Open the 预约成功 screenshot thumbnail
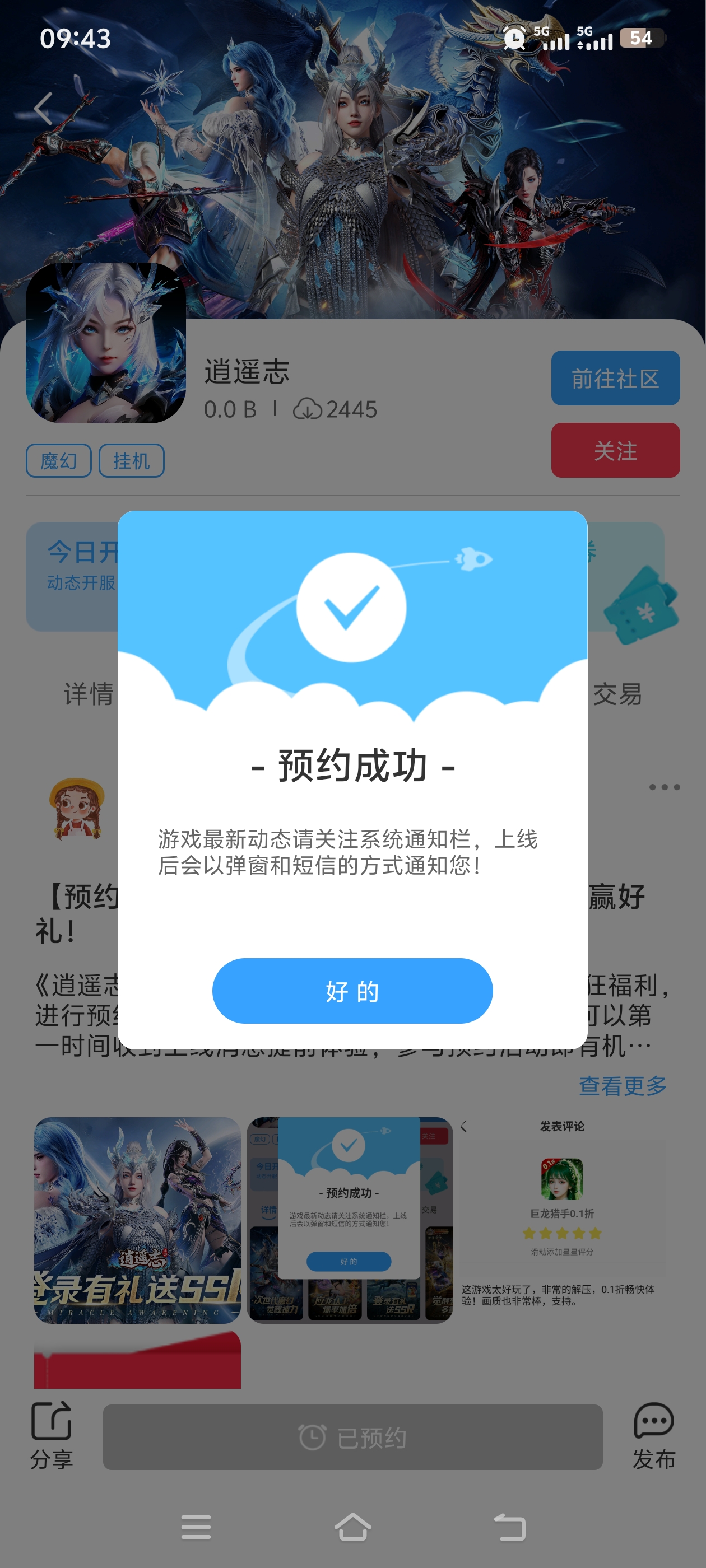706x1568 pixels. click(350, 1220)
